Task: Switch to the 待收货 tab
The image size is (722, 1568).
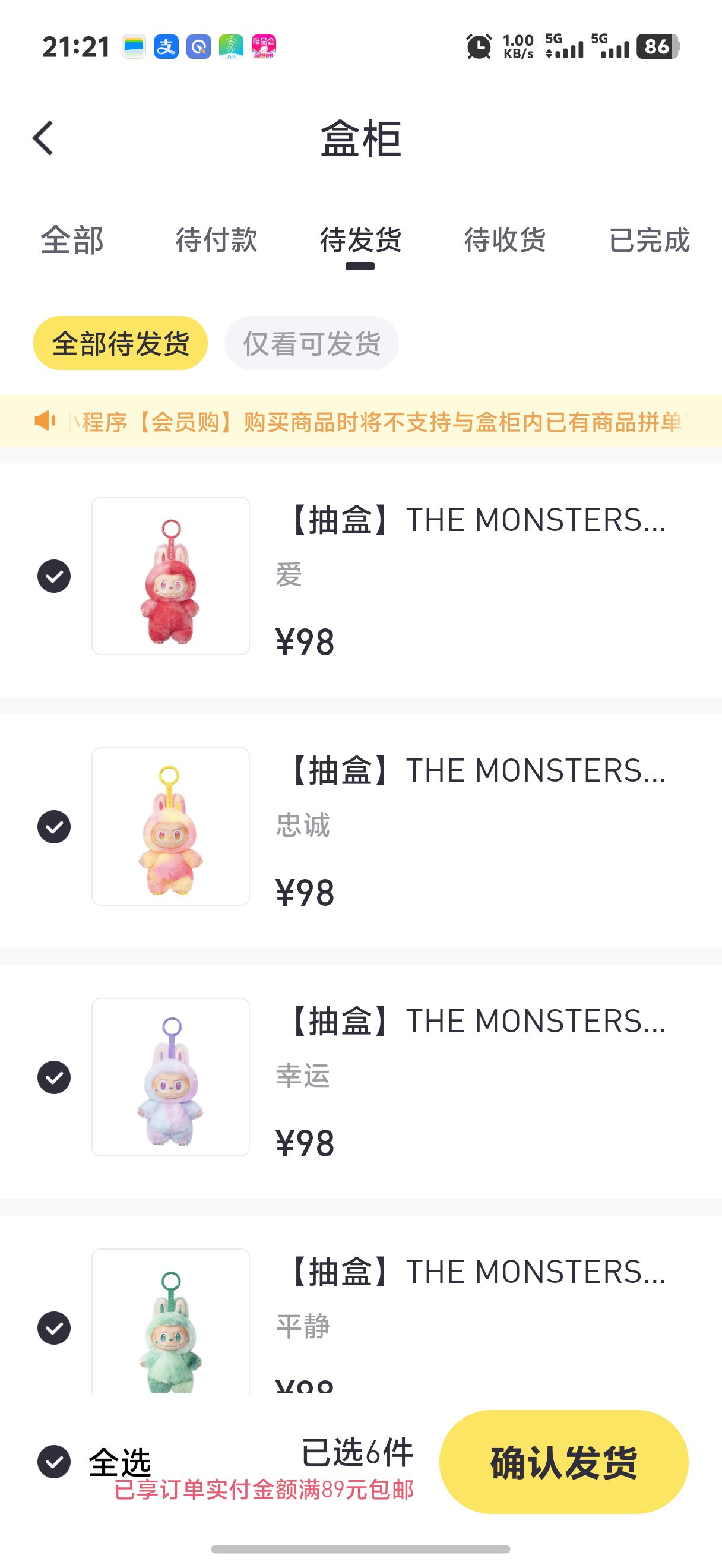Action: coord(505,240)
